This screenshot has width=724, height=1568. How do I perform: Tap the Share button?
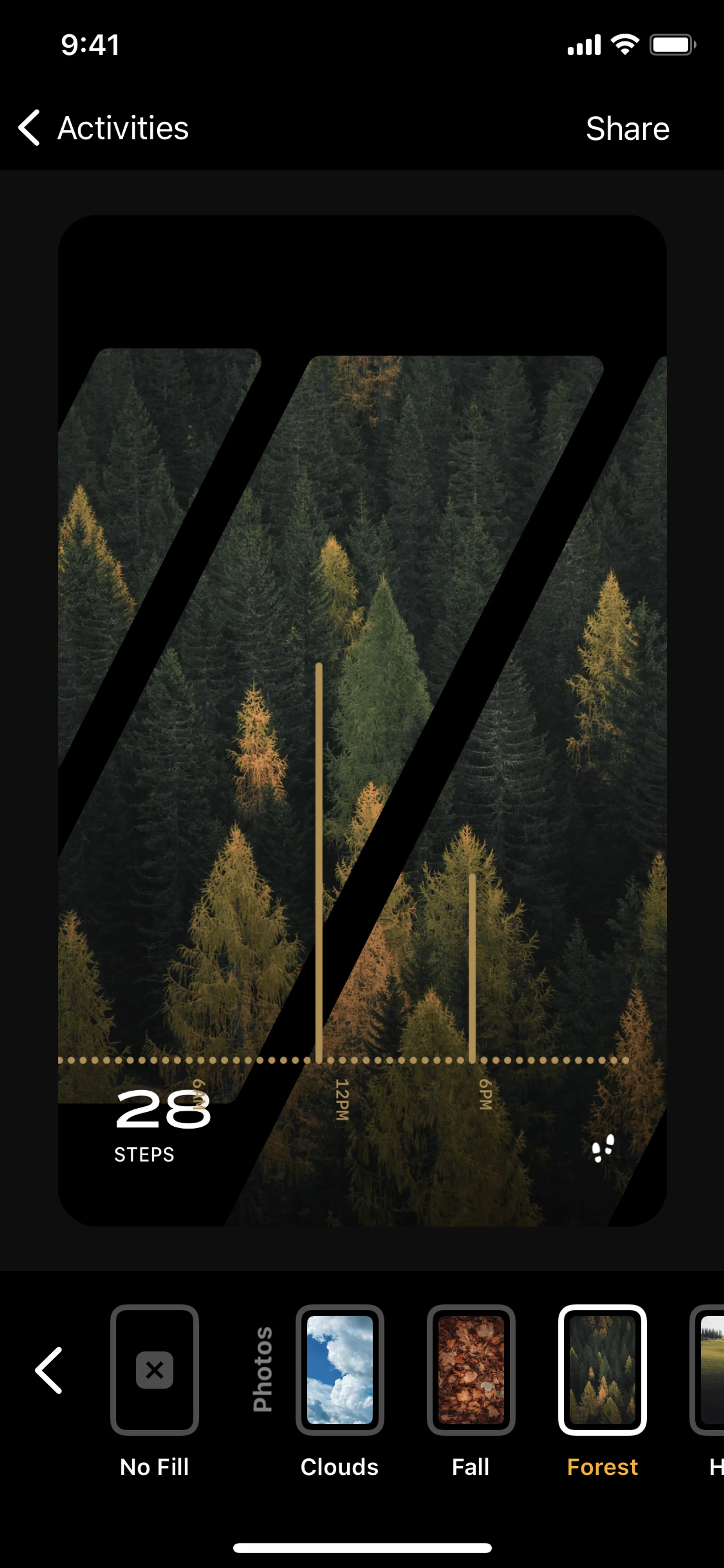[627, 128]
